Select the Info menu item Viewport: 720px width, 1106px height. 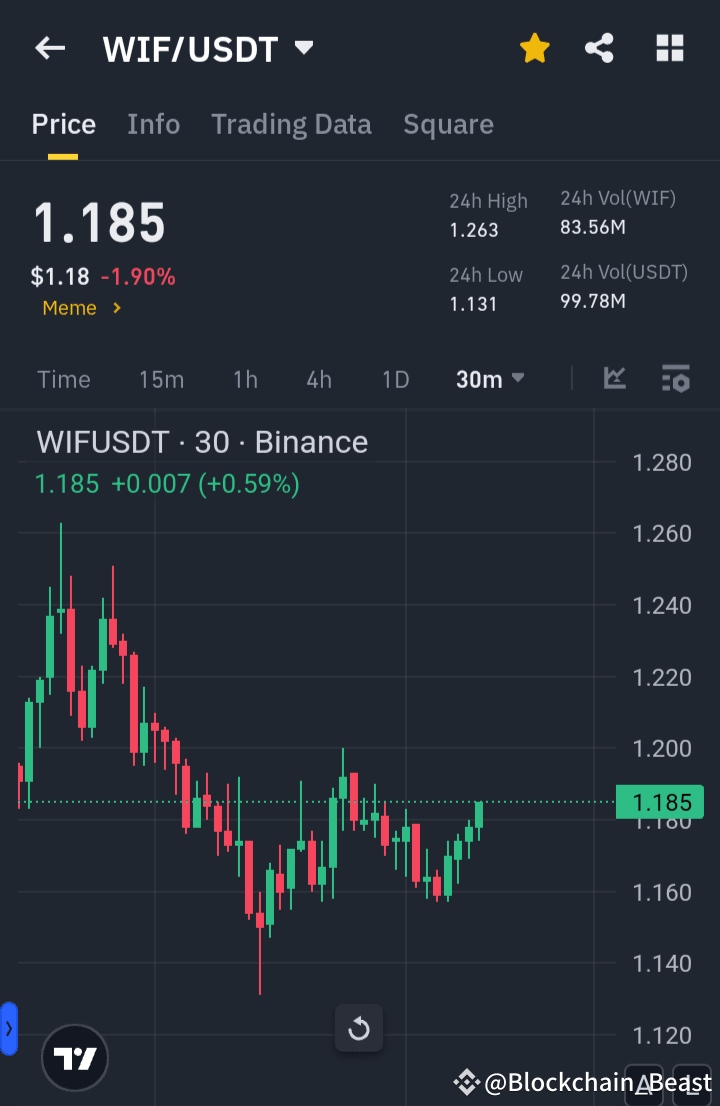pyautogui.click(x=153, y=124)
